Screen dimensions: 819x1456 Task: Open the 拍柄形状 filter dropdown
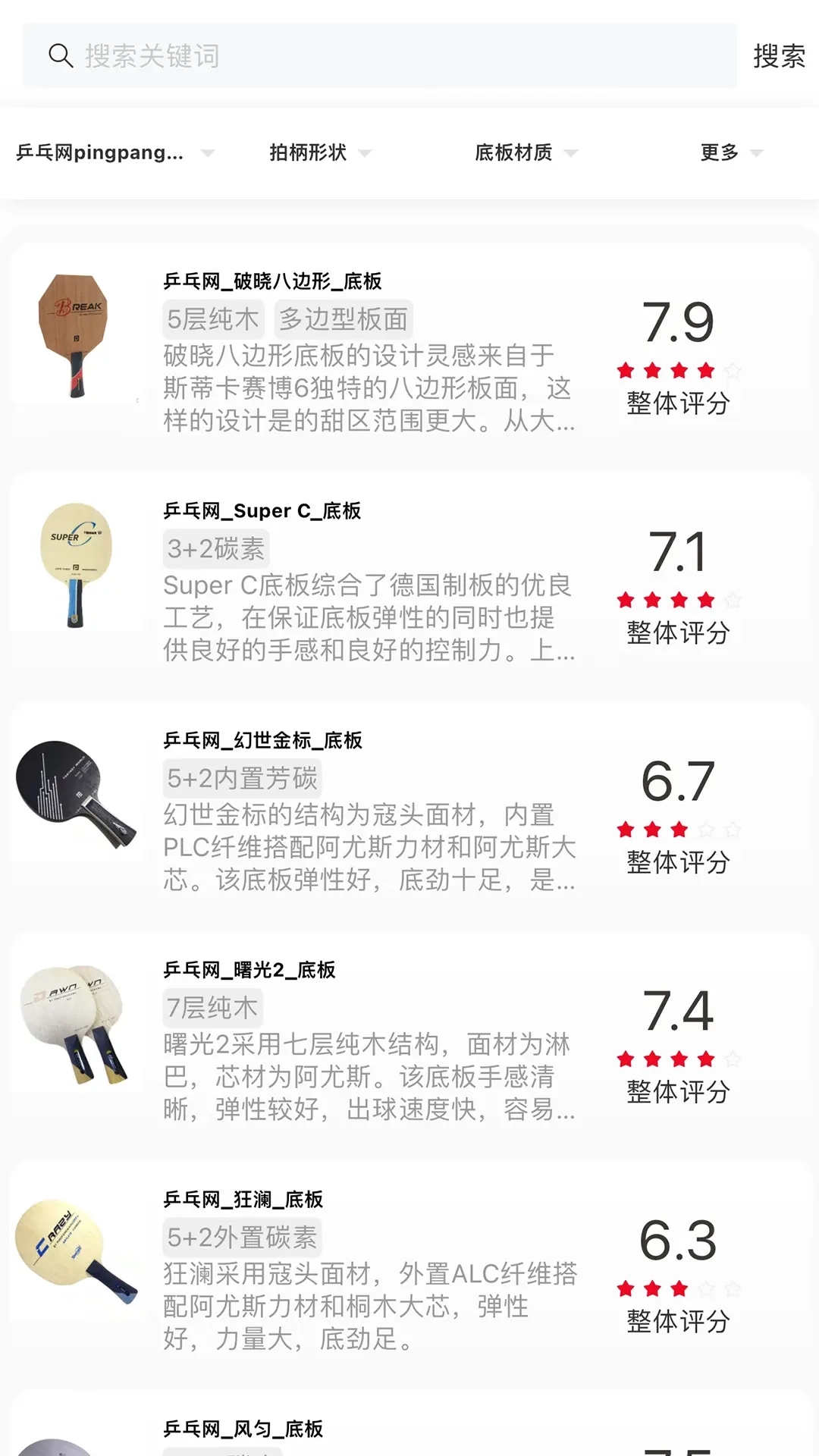pyautogui.click(x=318, y=152)
